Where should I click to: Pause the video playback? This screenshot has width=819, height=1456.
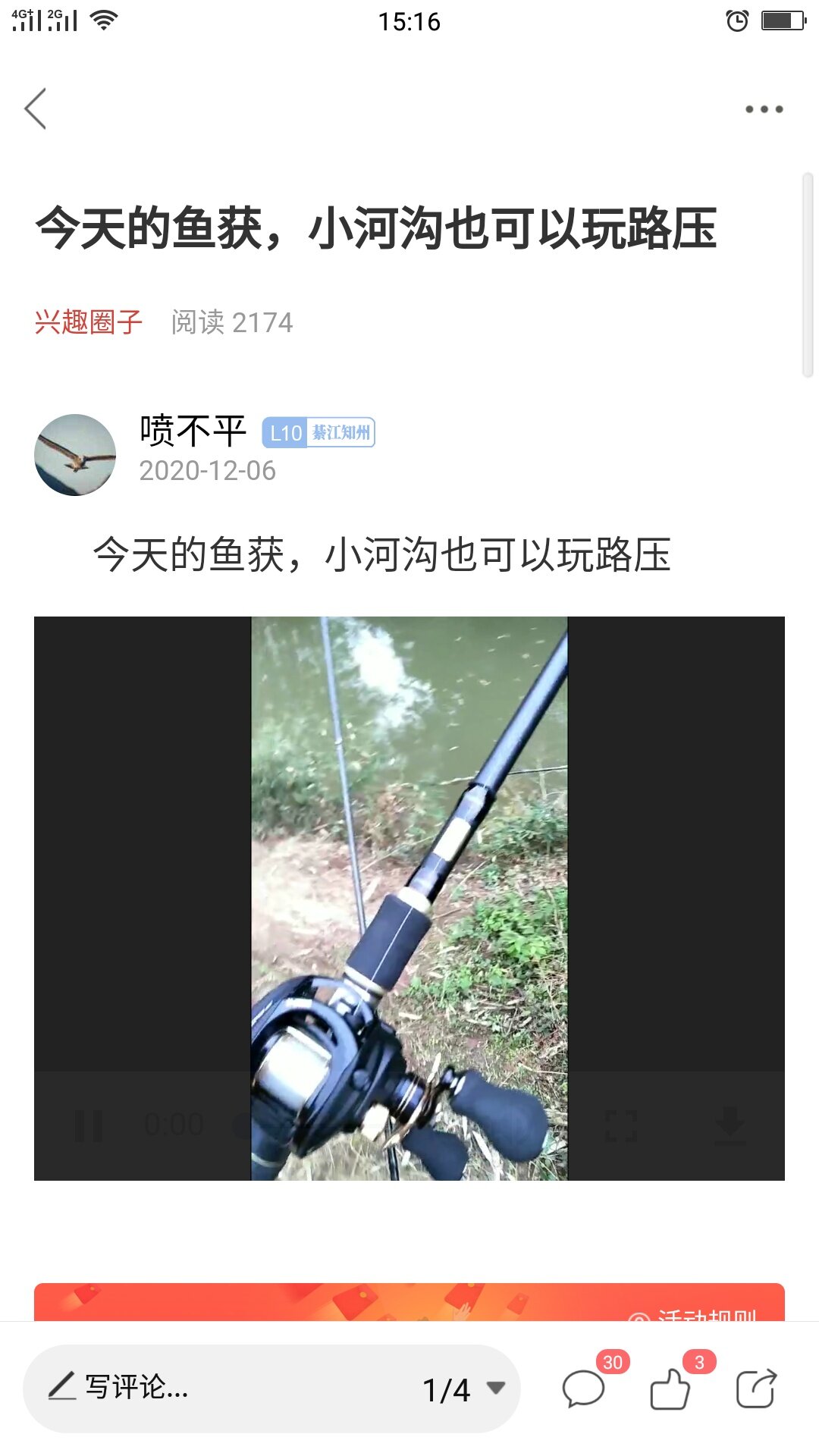[x=89, y=1125]
